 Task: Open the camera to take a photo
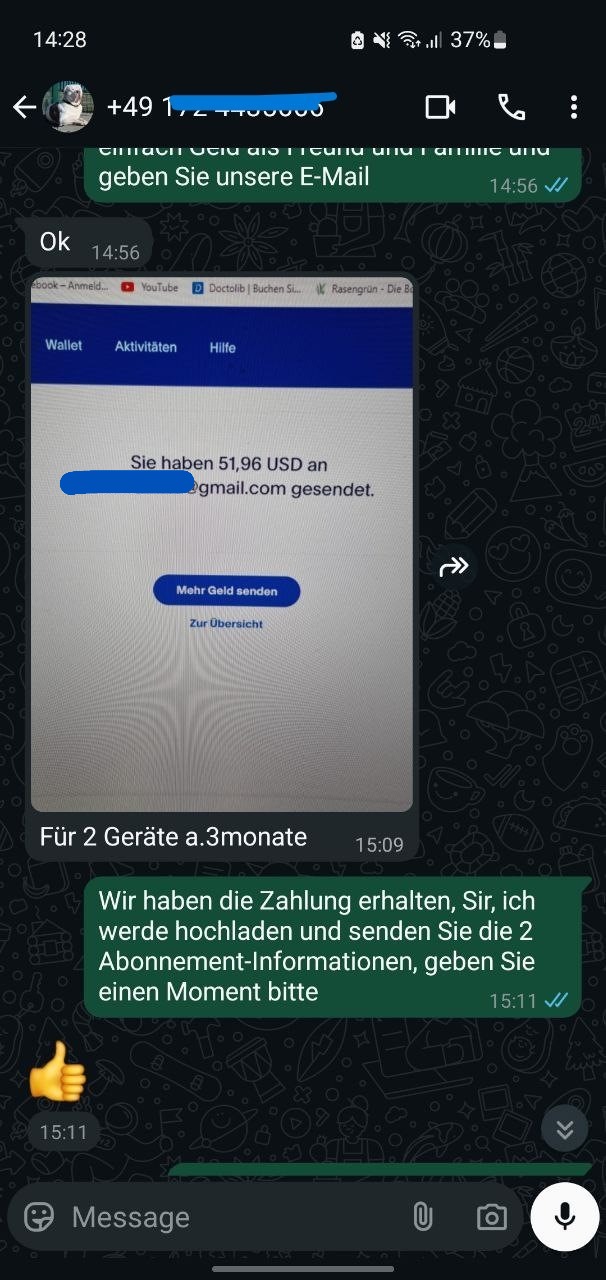(491, 1217)
